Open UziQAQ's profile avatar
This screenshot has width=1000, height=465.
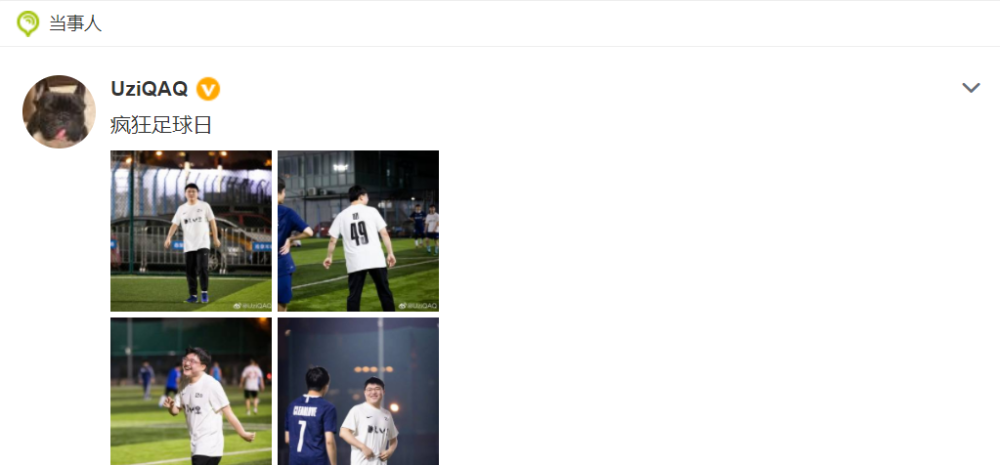pyautogui.click(x=59, y=111)
